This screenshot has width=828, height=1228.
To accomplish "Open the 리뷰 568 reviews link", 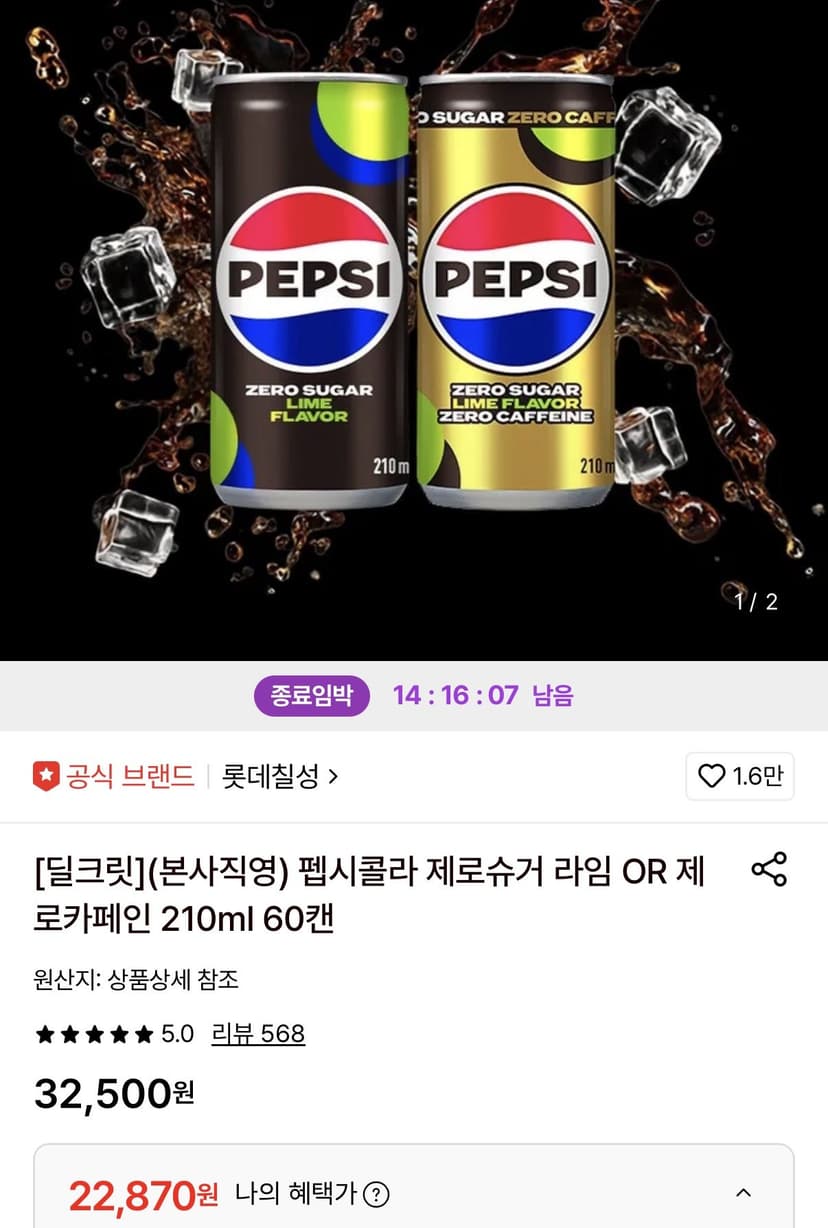I will [x=258, y=1034].
